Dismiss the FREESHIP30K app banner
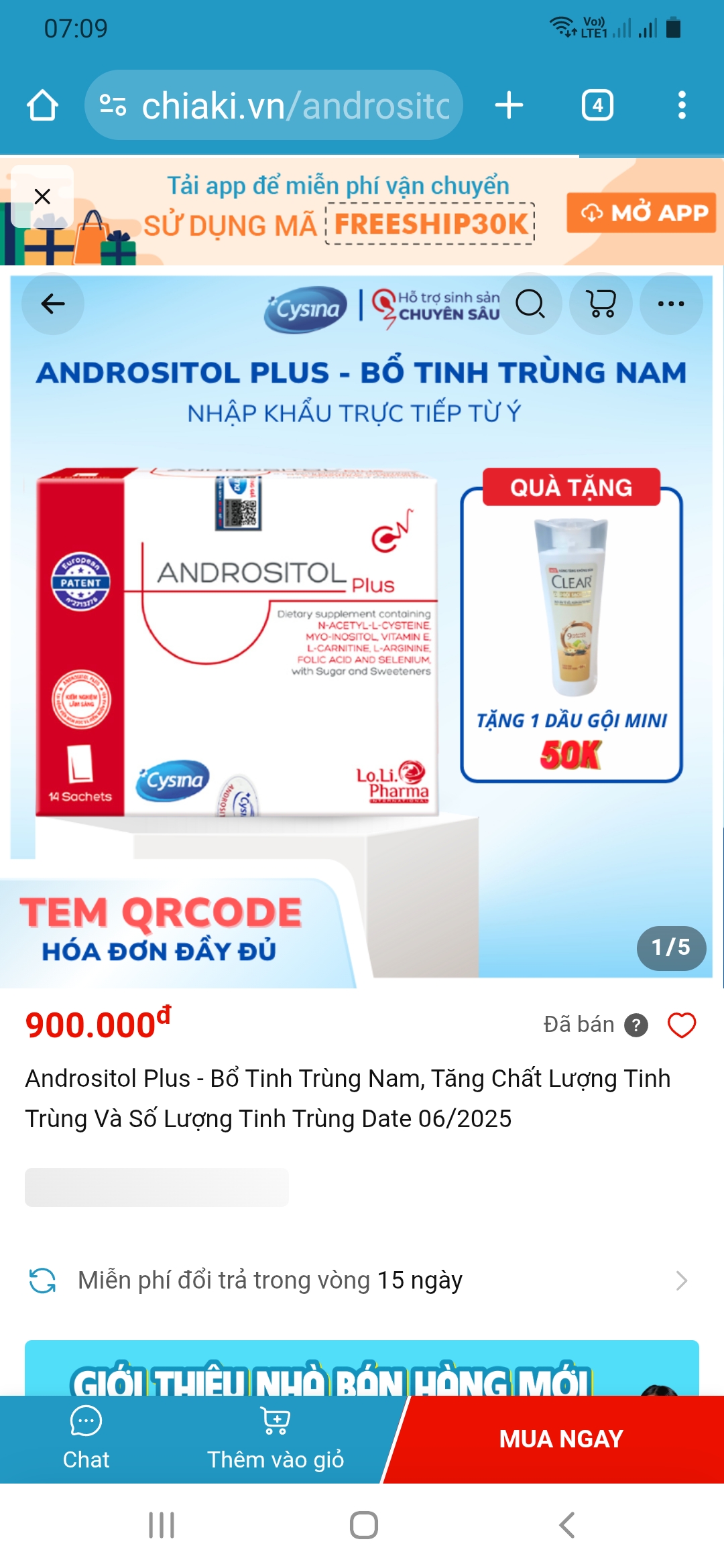Image resolution: width=724 pixels, height=1568 pixels. coord(42,196)
